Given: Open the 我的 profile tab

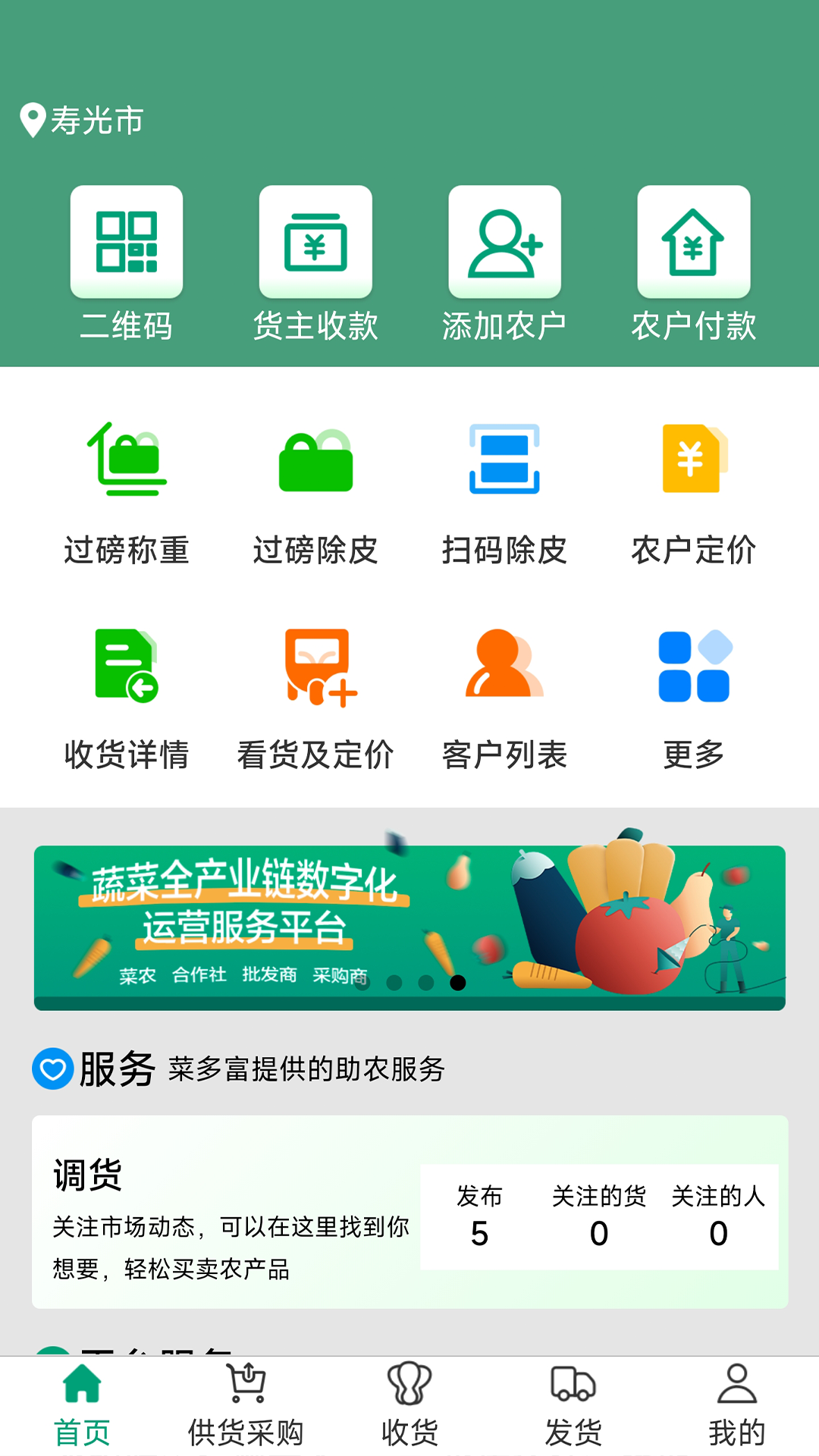Looking at the screenshot, I should (736, 1407).
